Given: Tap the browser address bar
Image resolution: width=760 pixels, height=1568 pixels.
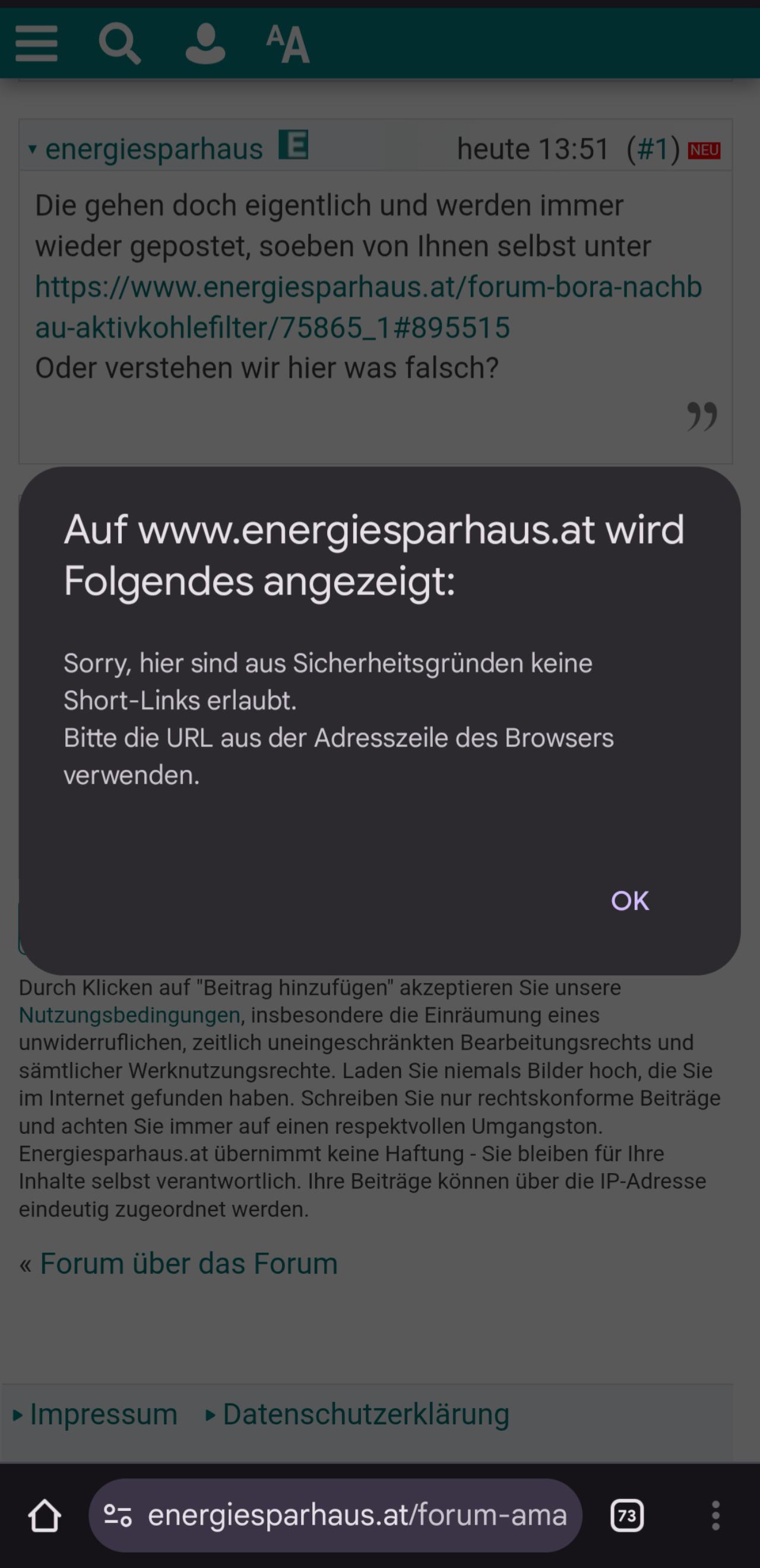Looking at the screenshot, I should pos(356,1515).
